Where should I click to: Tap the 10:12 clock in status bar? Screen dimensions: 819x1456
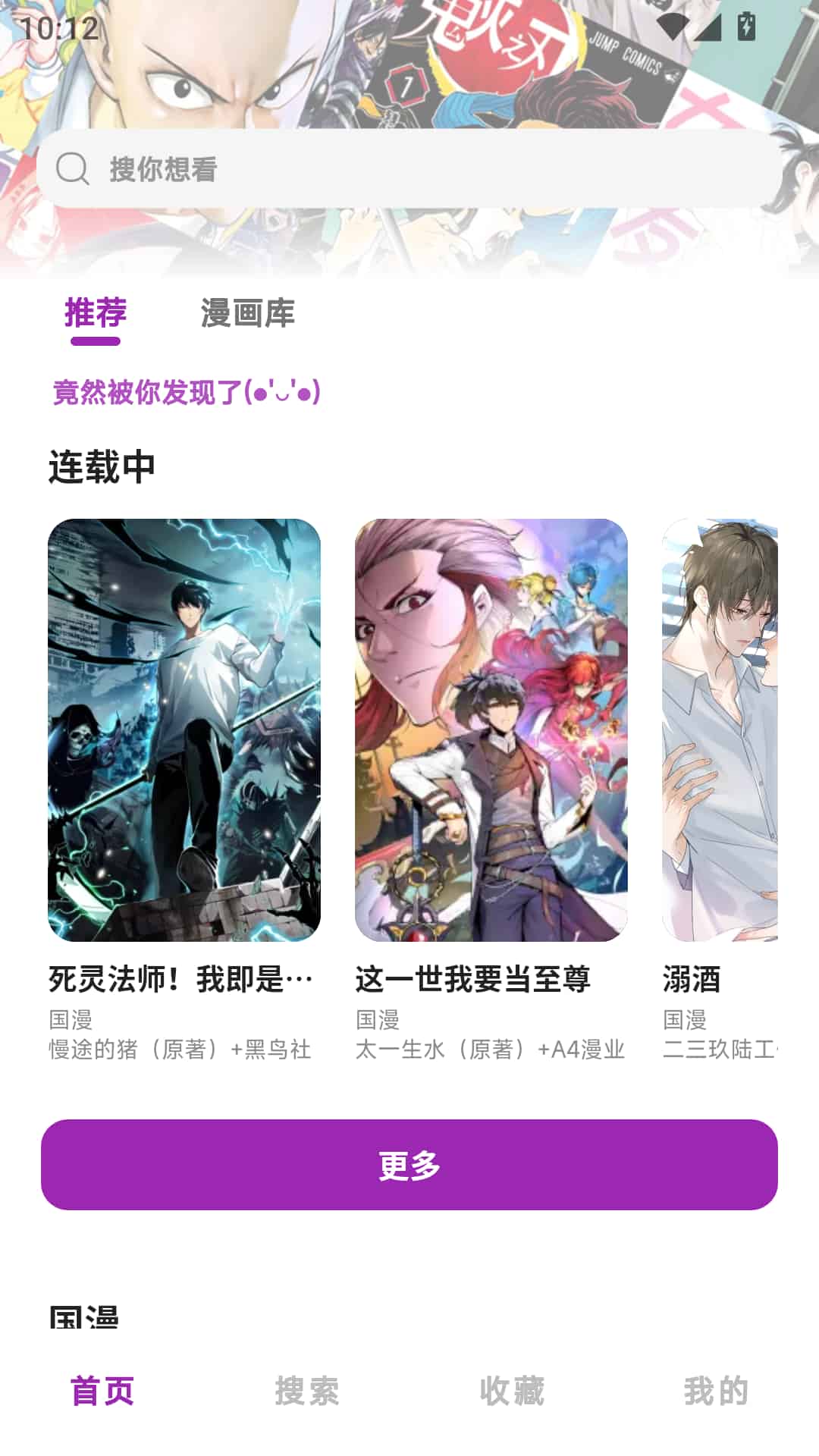[57, 31]
